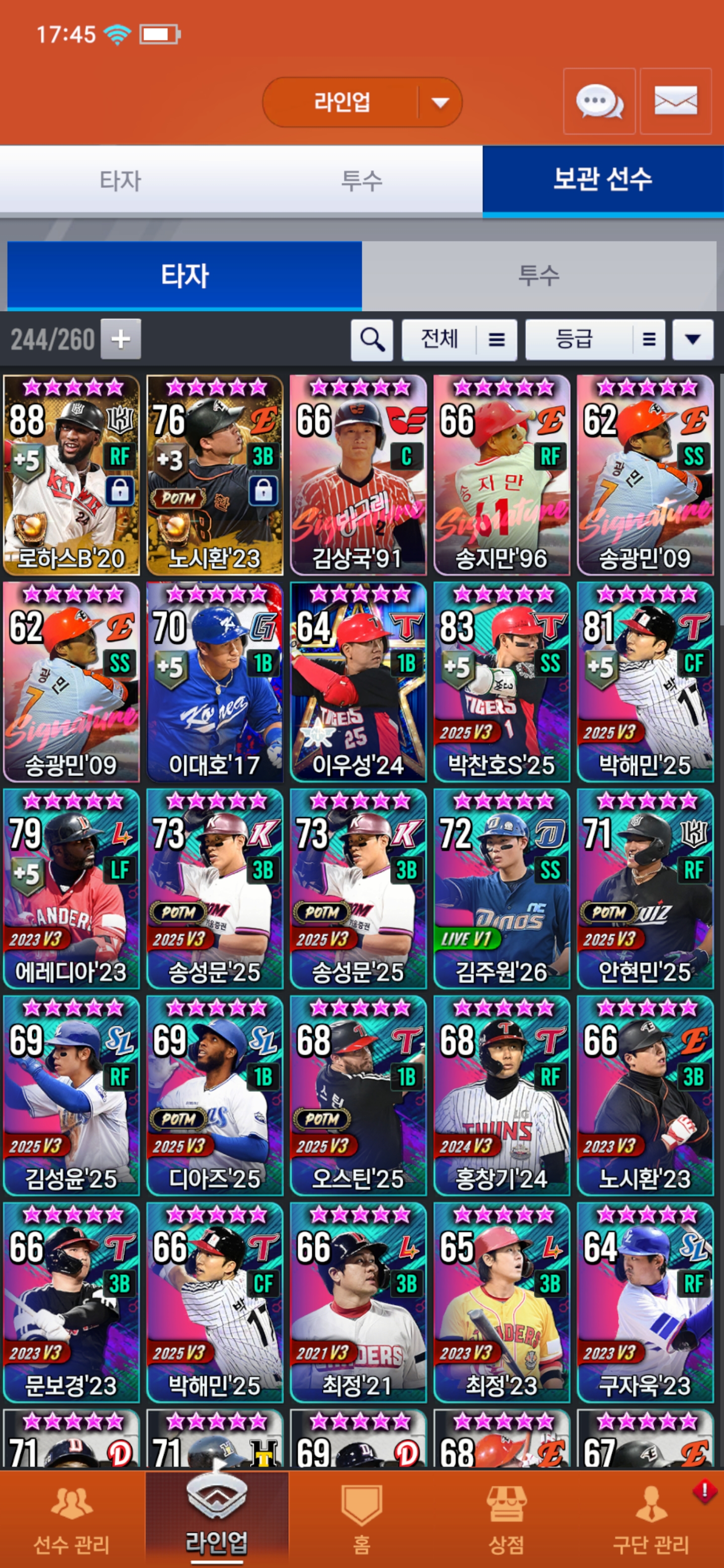The height and width of the screenshot is (1568, 724).
Task: Switch to the top 타자 tab
Action: (x=120, y=180)
